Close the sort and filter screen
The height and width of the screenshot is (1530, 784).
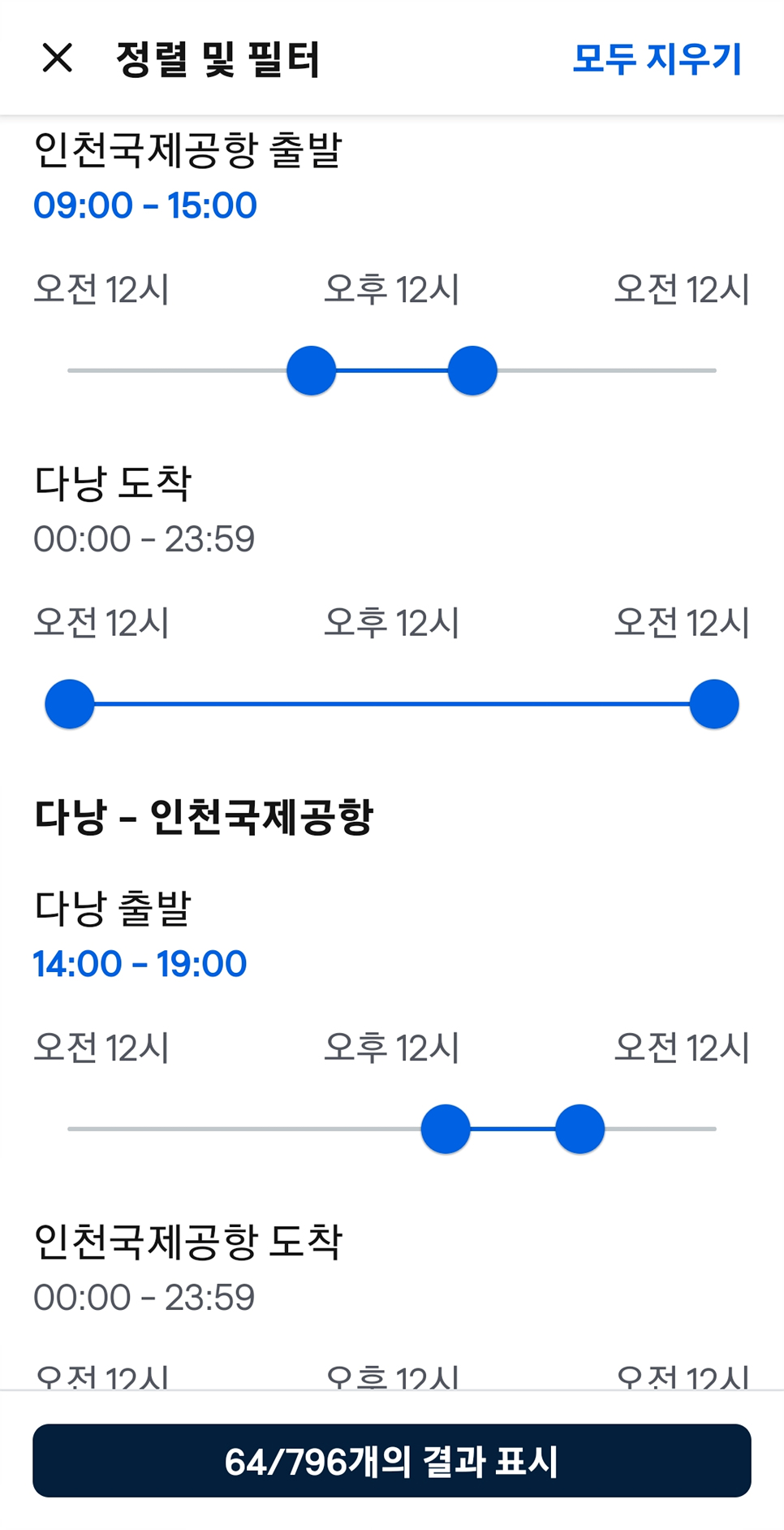click(x=58, y=58)
